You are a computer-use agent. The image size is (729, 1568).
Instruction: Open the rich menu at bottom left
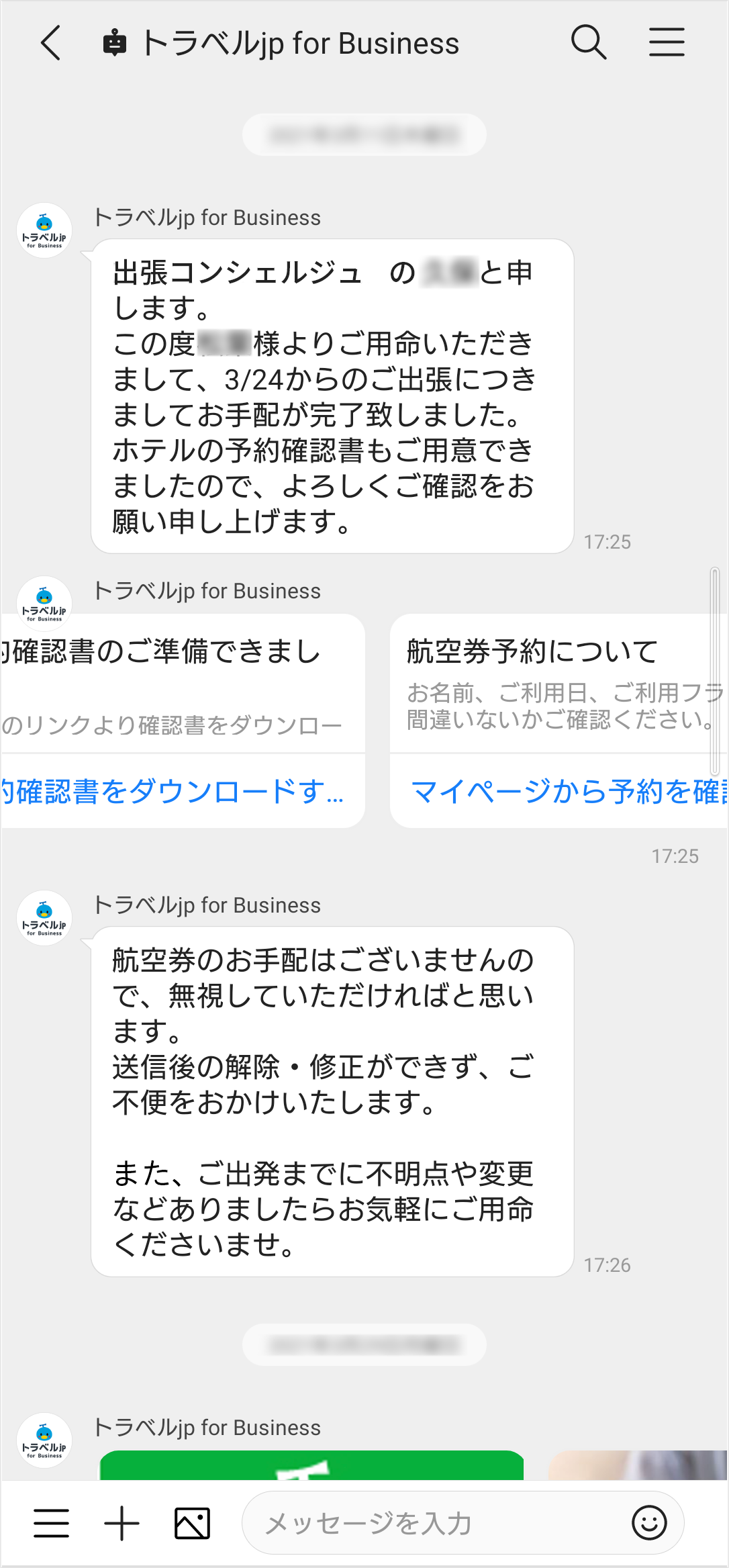coord(52,1522)
